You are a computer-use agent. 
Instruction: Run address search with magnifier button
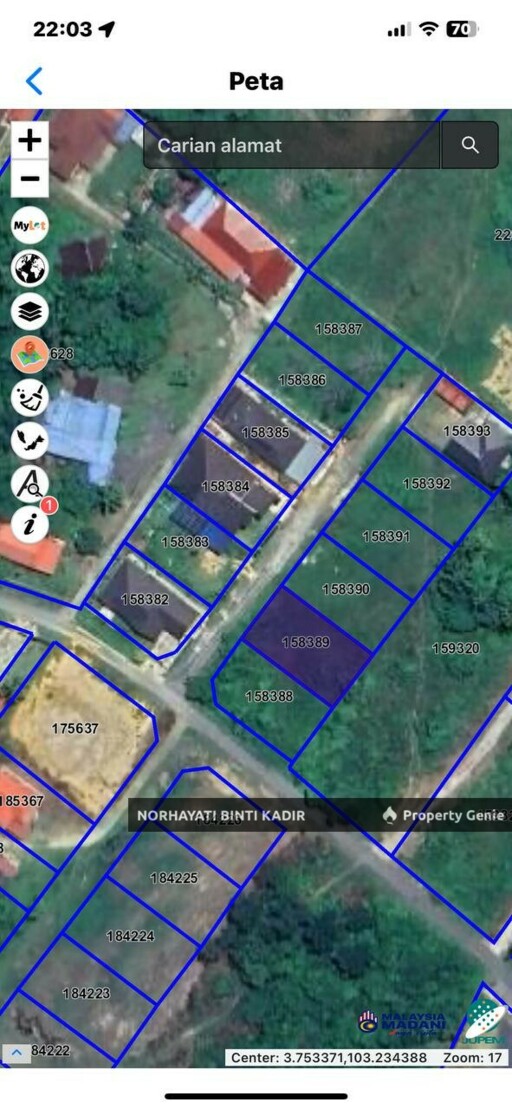tap(470, 145)
